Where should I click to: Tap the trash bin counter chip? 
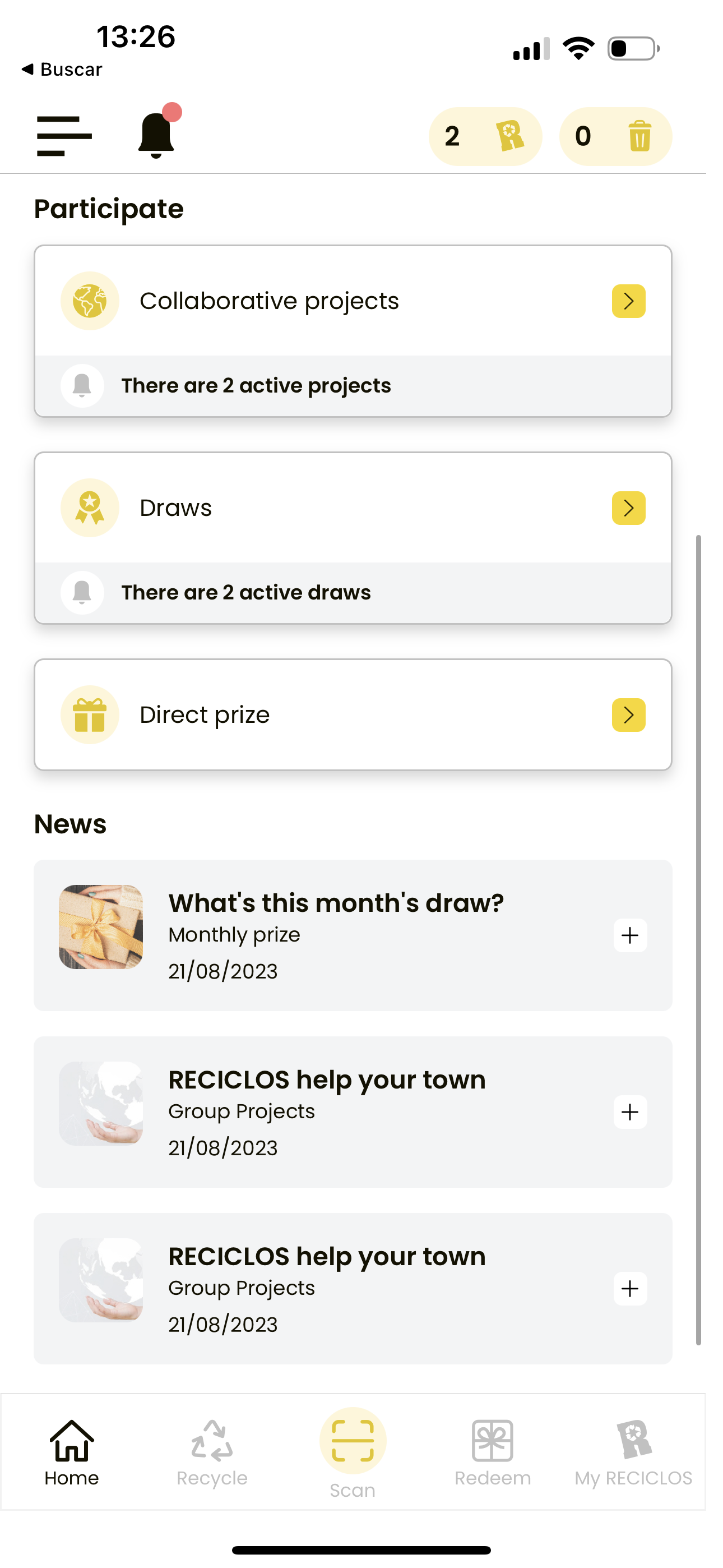pos(615,136)
